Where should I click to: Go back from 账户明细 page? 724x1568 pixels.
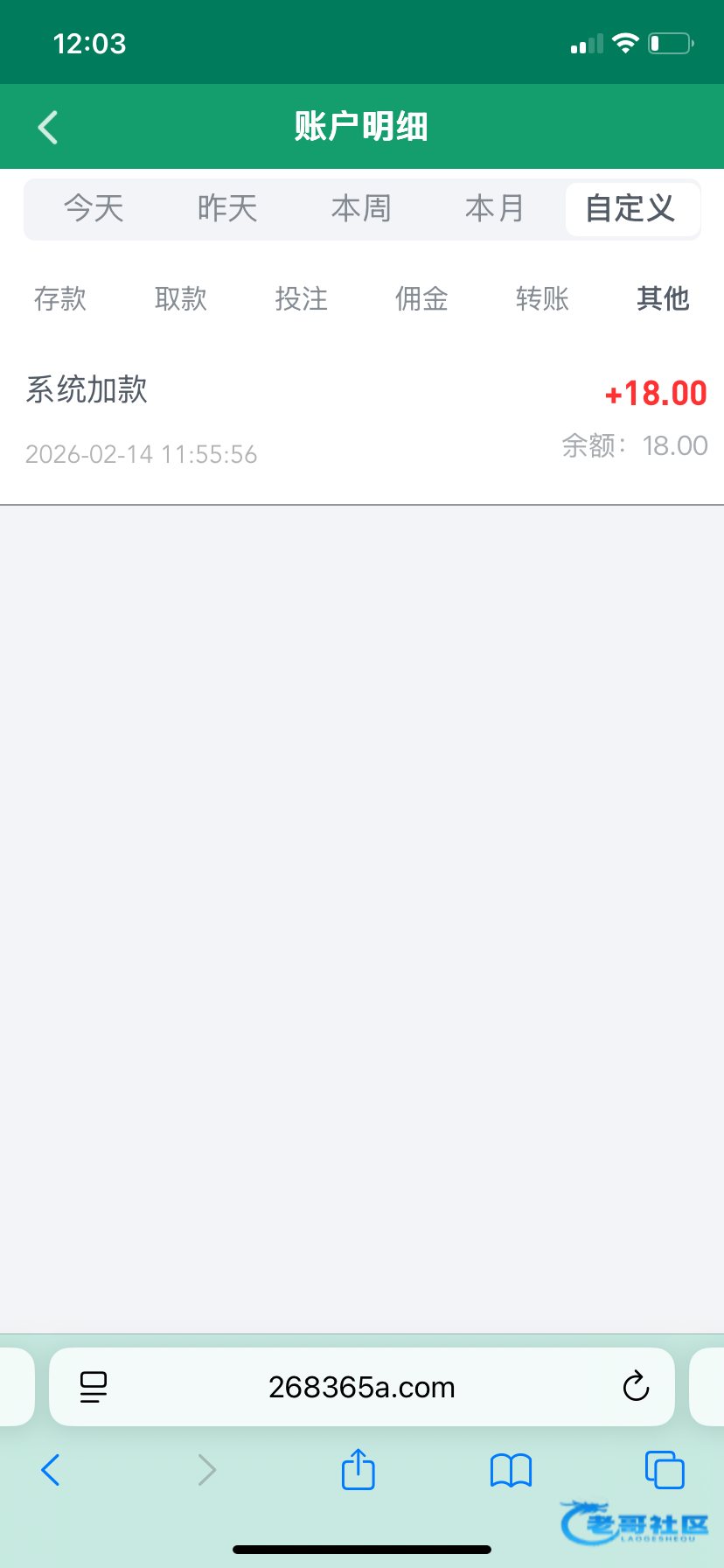(x=48, y=128)
